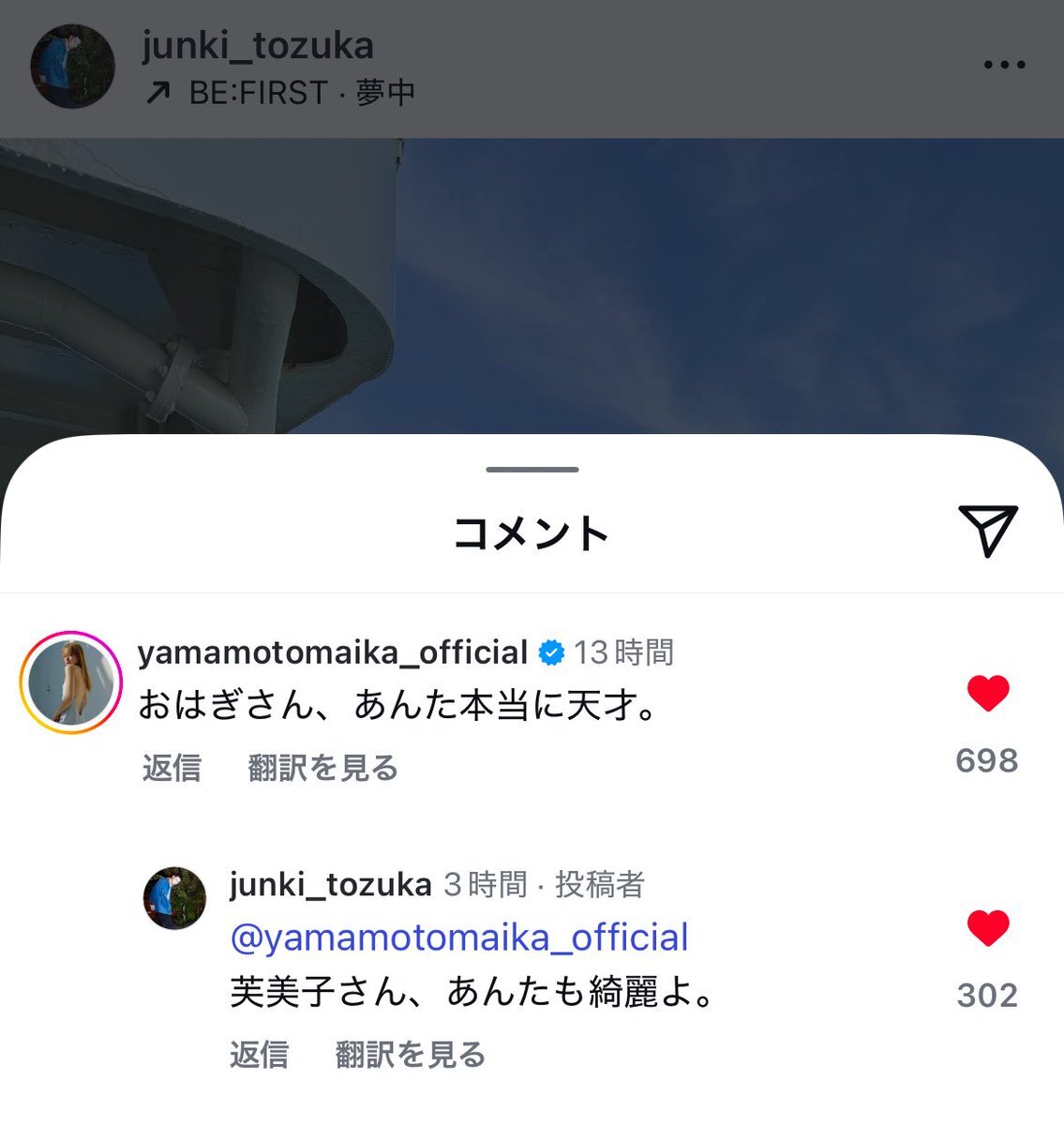Toggle the heart on junki_tozuka's reply

[987, 928]
